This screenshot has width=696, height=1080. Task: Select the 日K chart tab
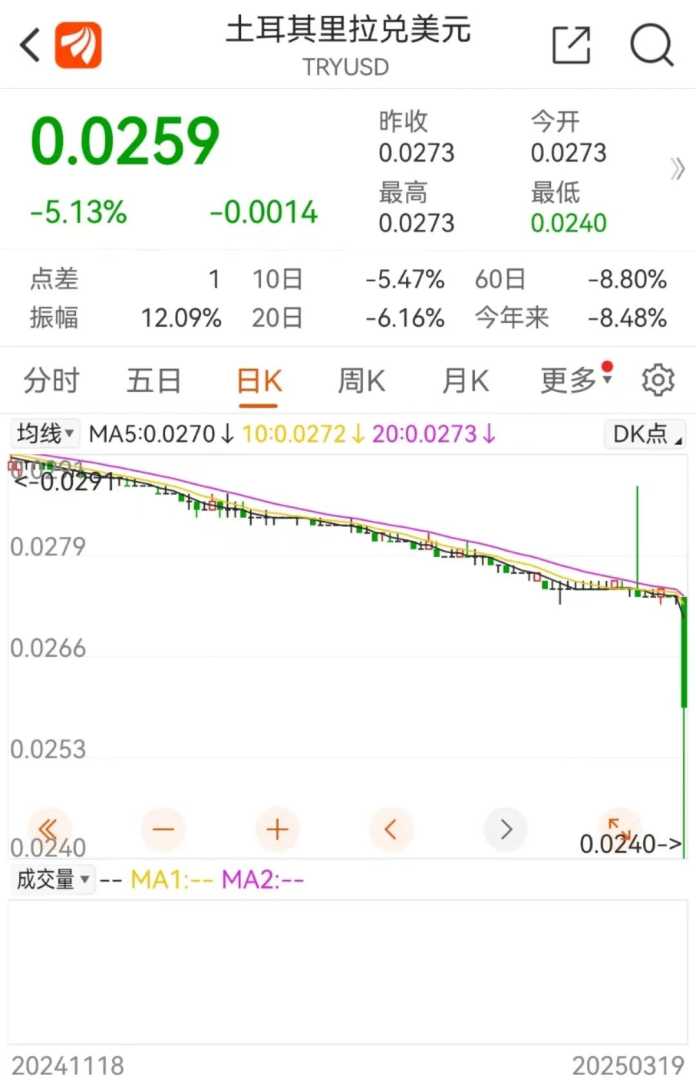point(259,381)
